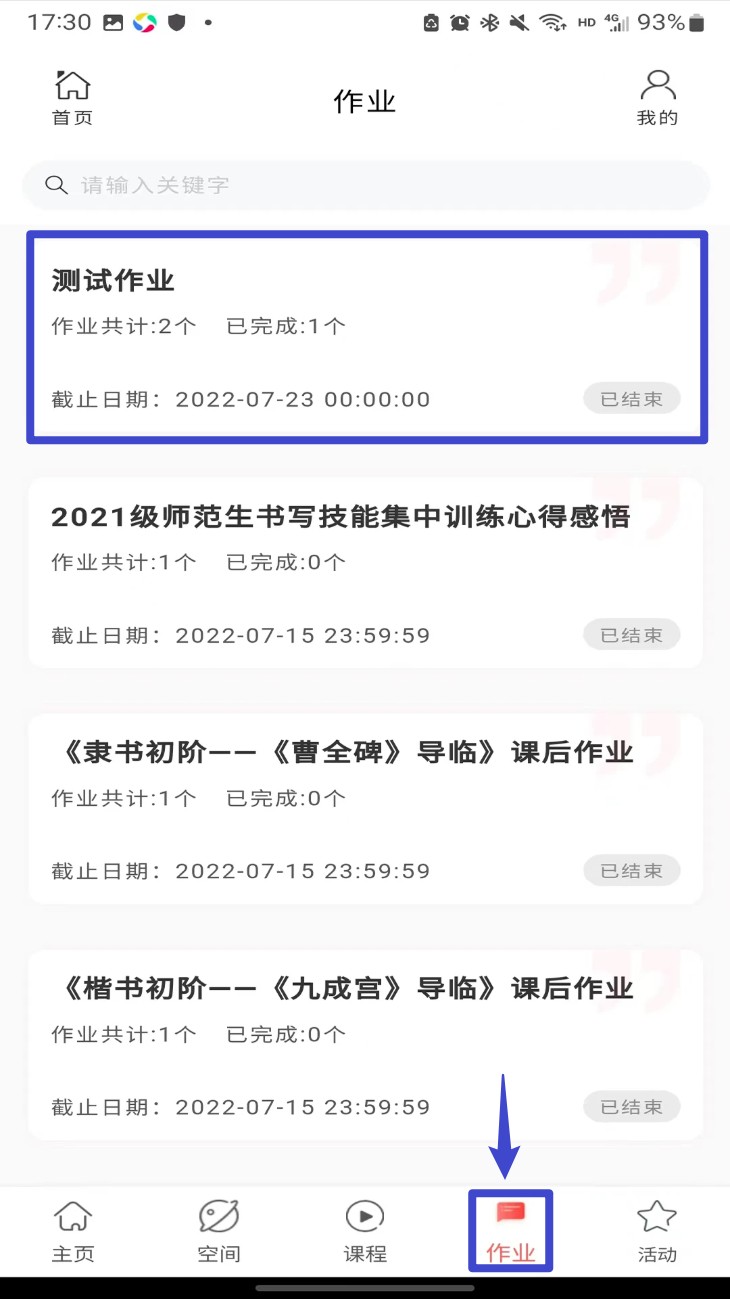Open the 隶书初阶 曹全碑 homework card
730x1299 pixels.
tap(365, 808)
